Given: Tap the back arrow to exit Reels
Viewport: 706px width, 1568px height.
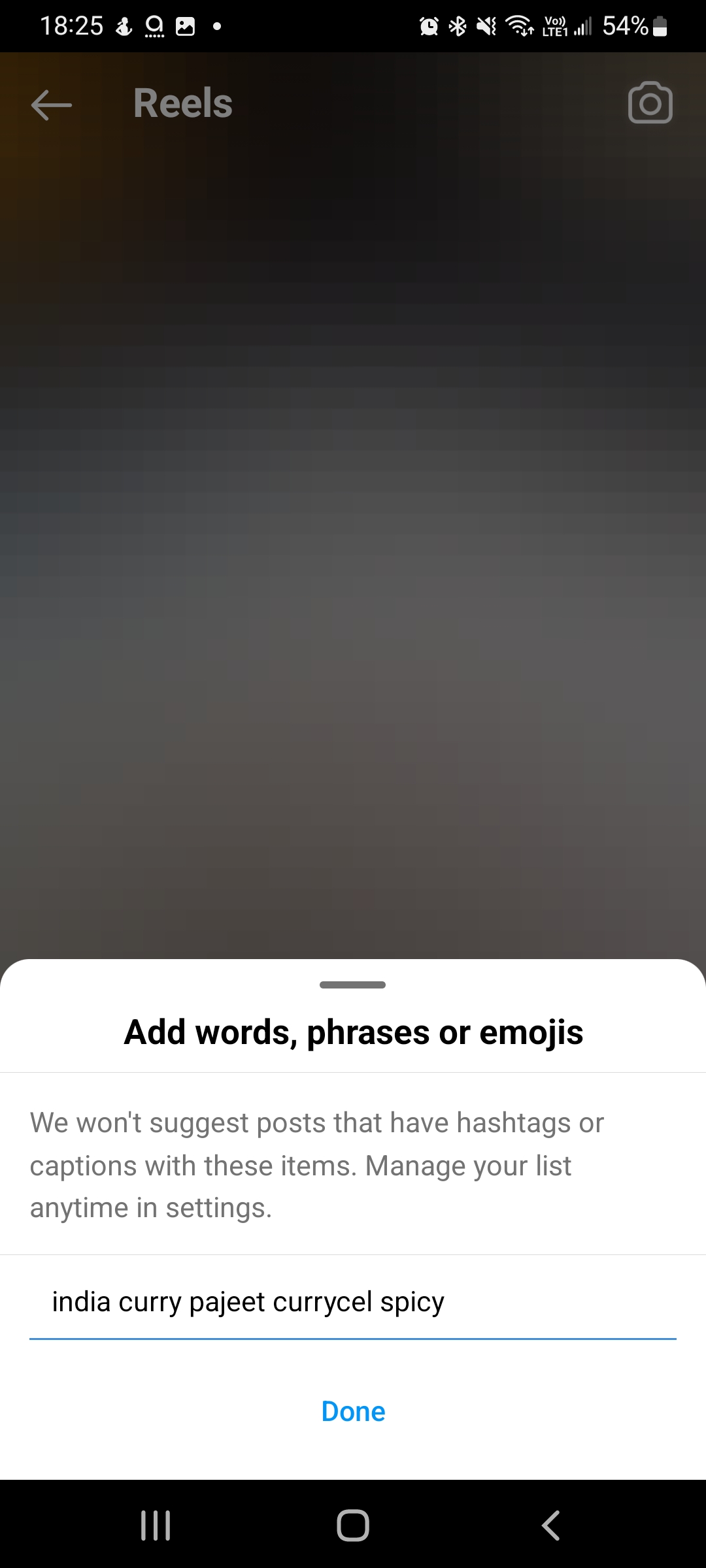Looking at the screenshot, I should tap(50, 103).
